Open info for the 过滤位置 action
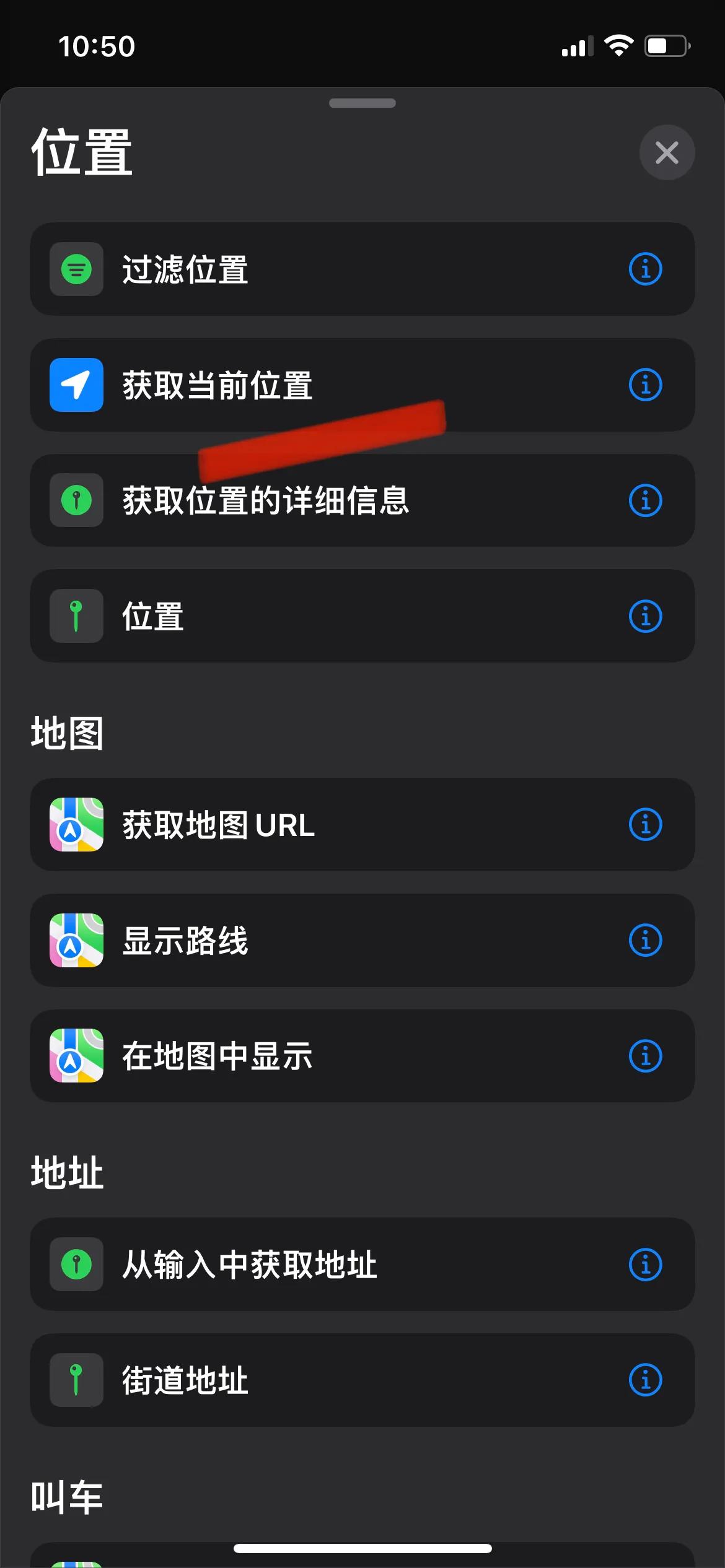This screenshot has width=725, height=1568. point(645,269)
